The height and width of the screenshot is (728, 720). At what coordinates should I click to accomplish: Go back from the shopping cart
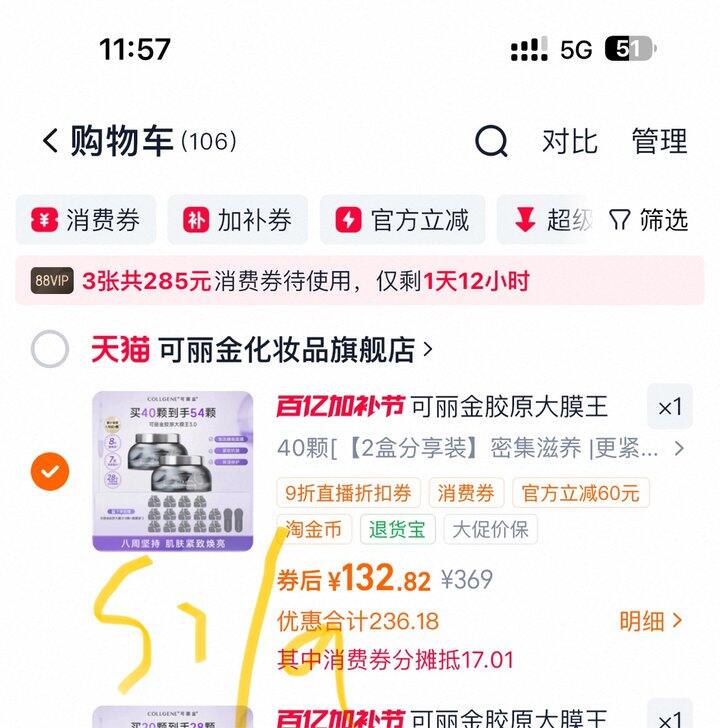click(x=50, y=141)
